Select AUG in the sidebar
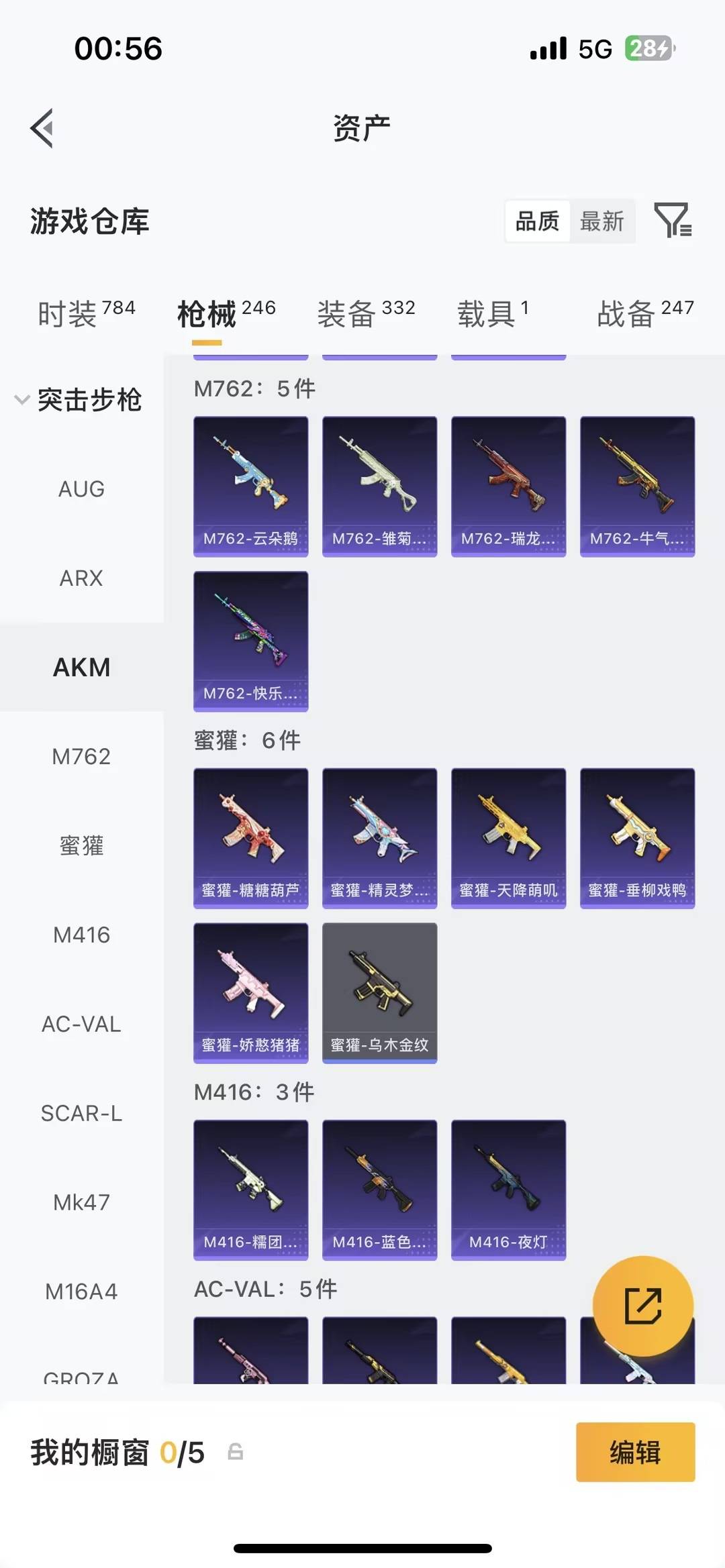 [81, 489]
